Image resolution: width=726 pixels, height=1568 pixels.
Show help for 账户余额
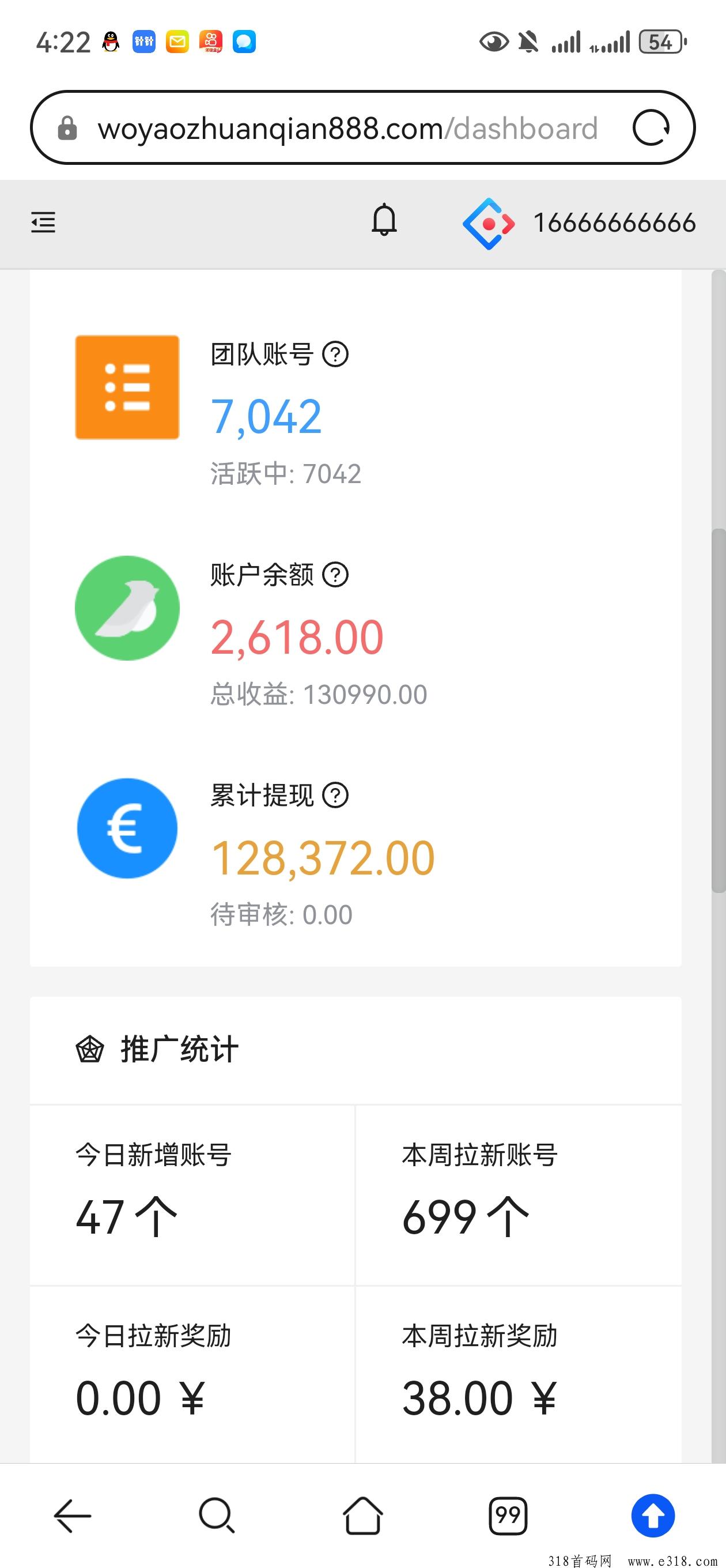click(335, 575)
